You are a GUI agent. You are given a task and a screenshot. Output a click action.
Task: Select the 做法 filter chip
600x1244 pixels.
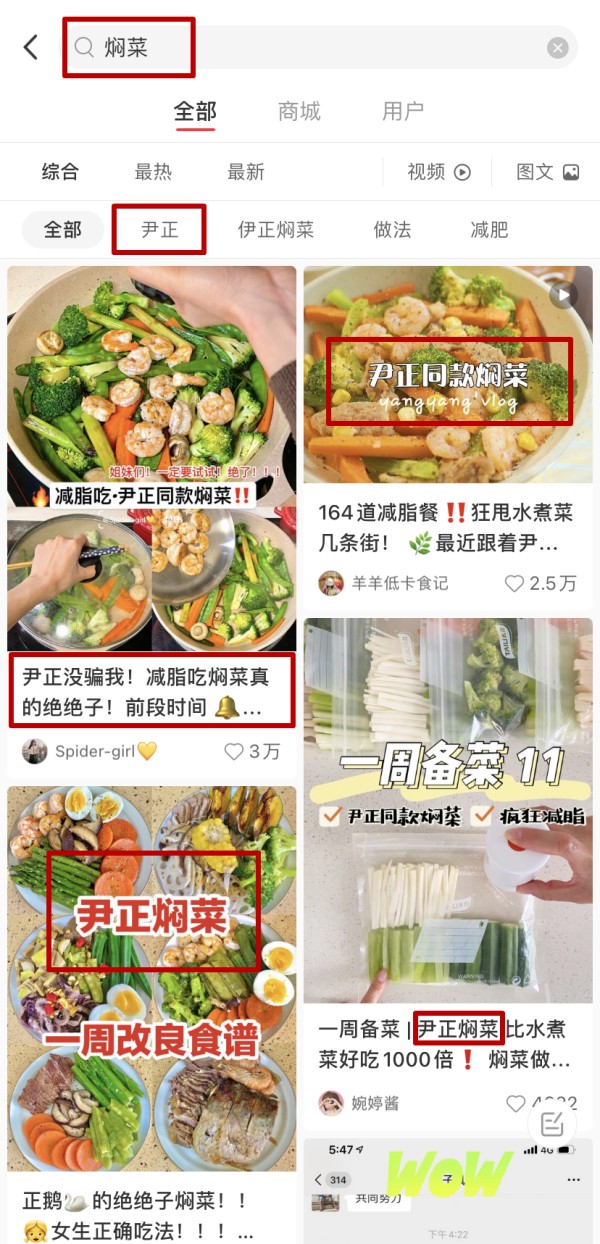tap(392, 230)
